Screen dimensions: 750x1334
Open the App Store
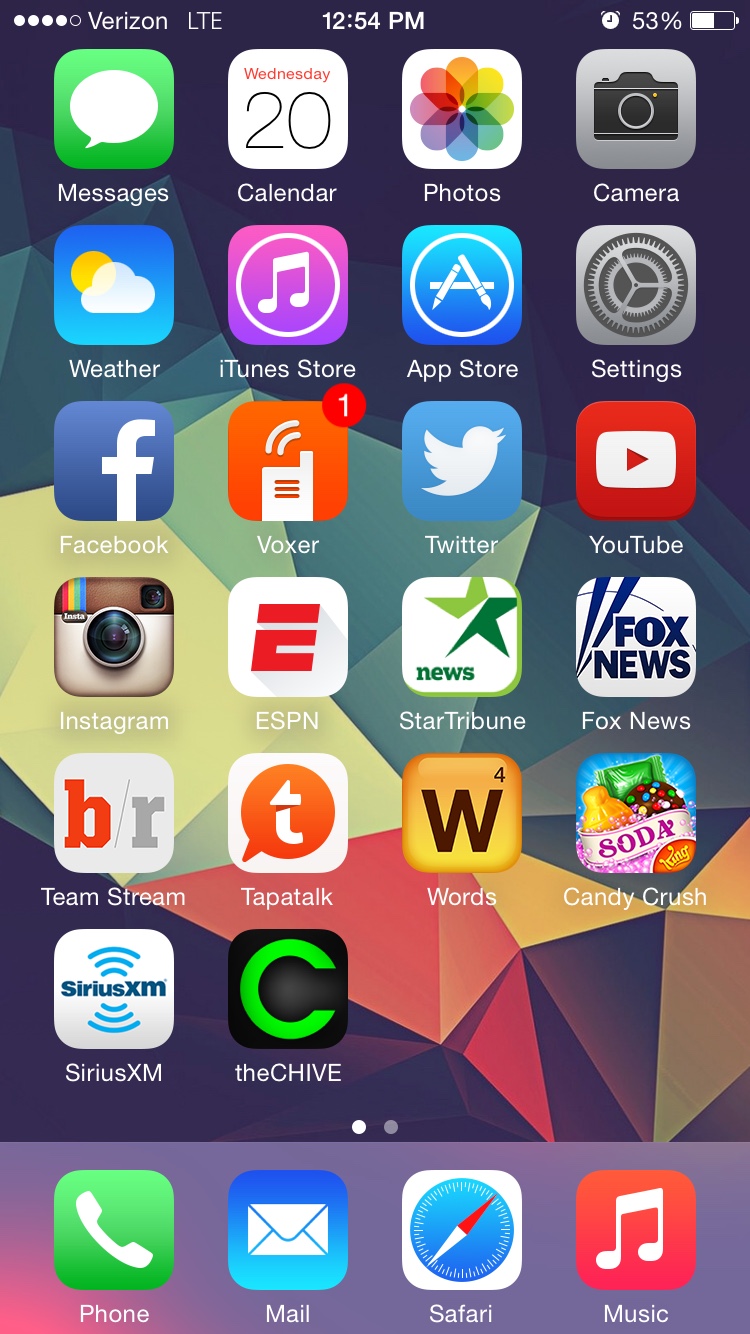pyautogui.click(x=461, y=285)
